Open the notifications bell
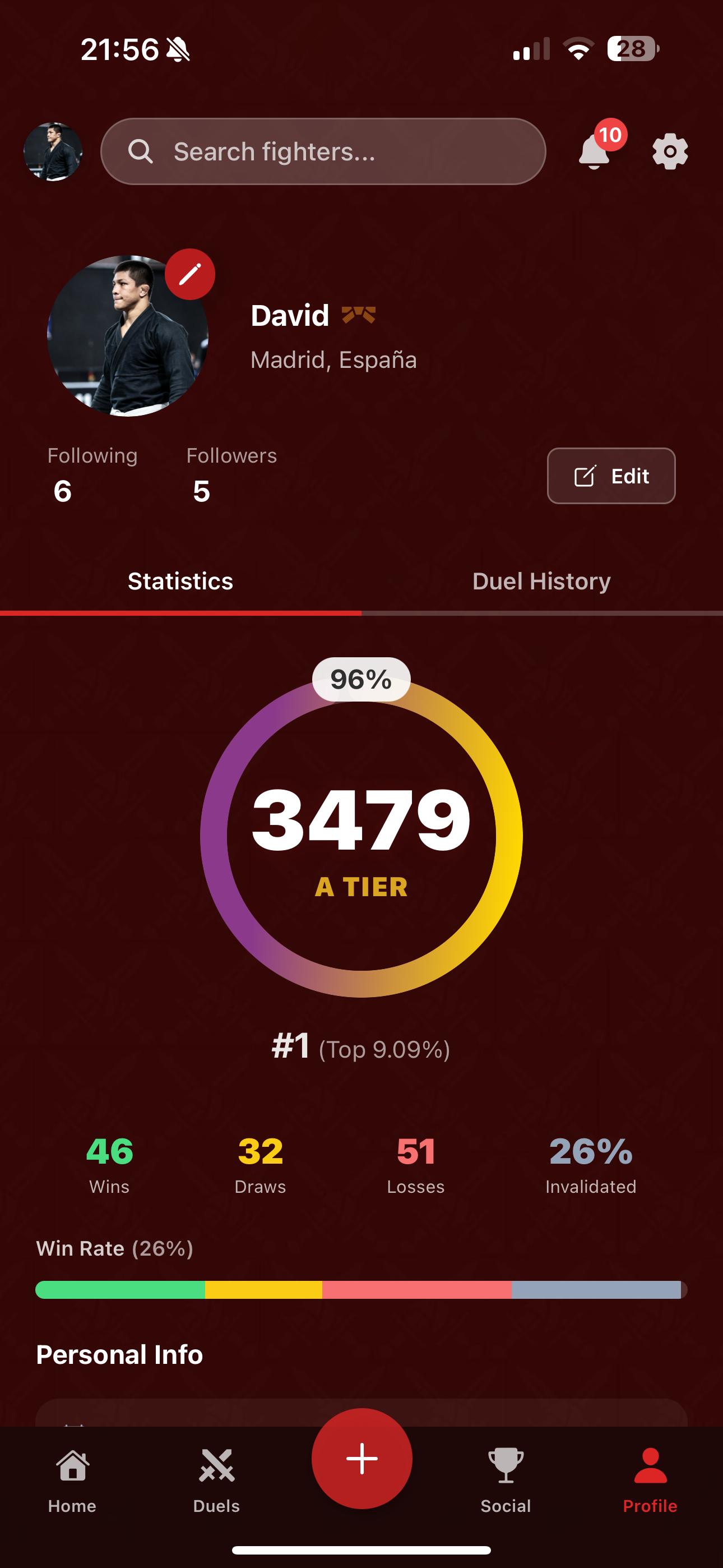 (x=595, y=151)
